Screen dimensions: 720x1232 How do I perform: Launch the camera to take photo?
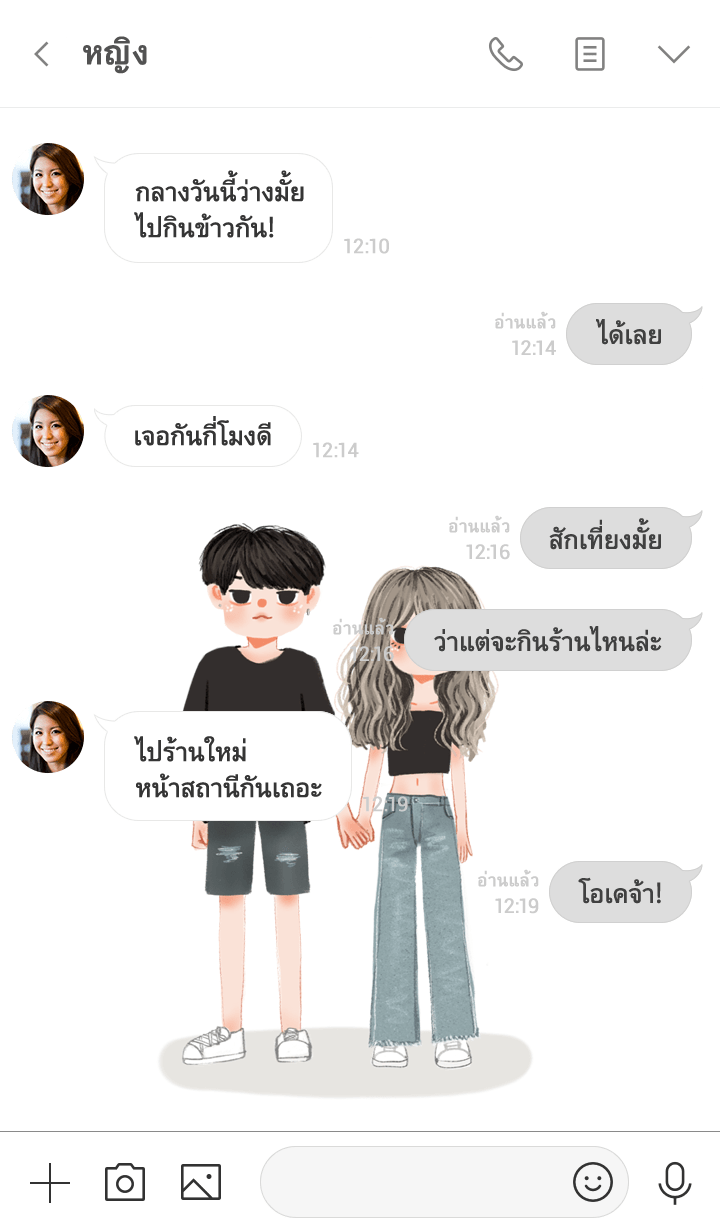pos(125,1183)
